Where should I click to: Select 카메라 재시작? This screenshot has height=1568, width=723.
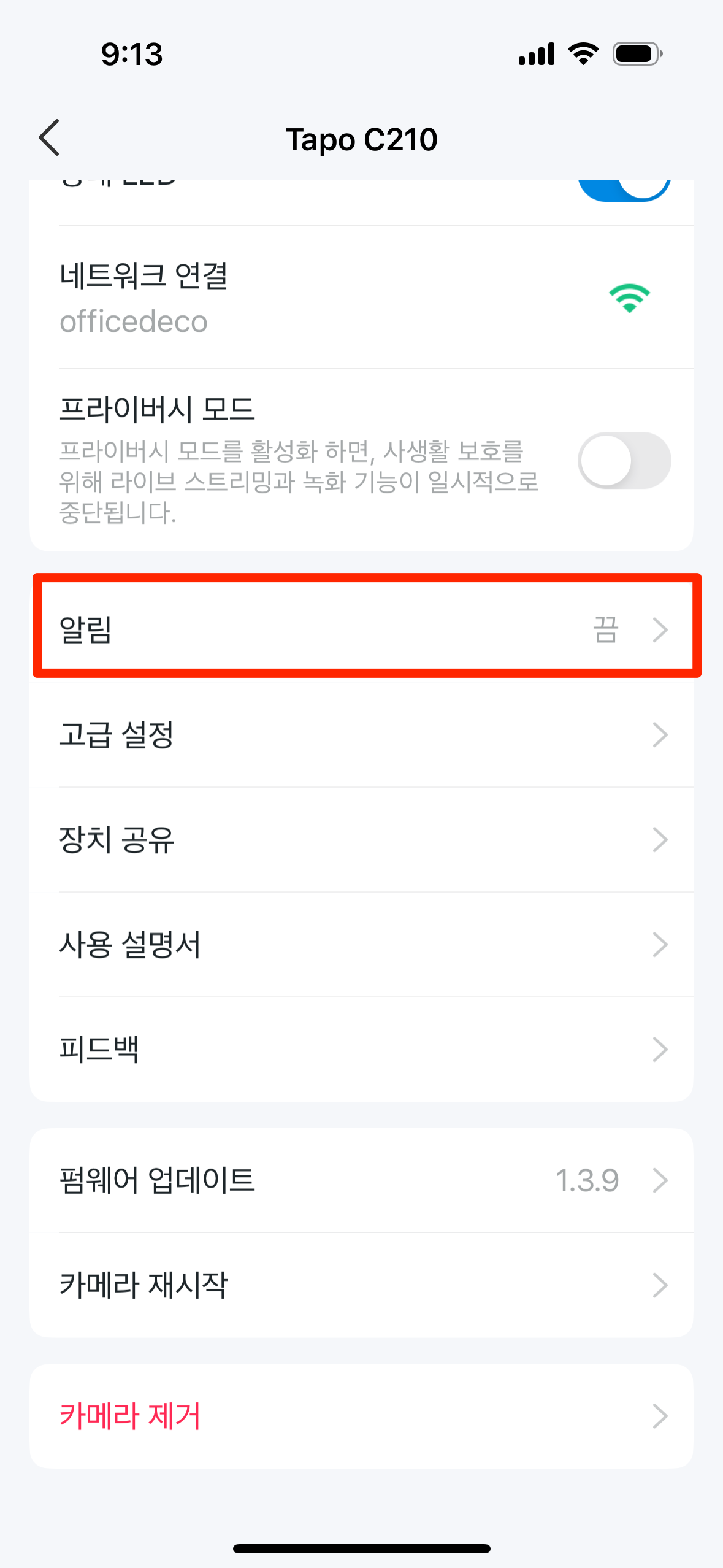(361, 1285)
